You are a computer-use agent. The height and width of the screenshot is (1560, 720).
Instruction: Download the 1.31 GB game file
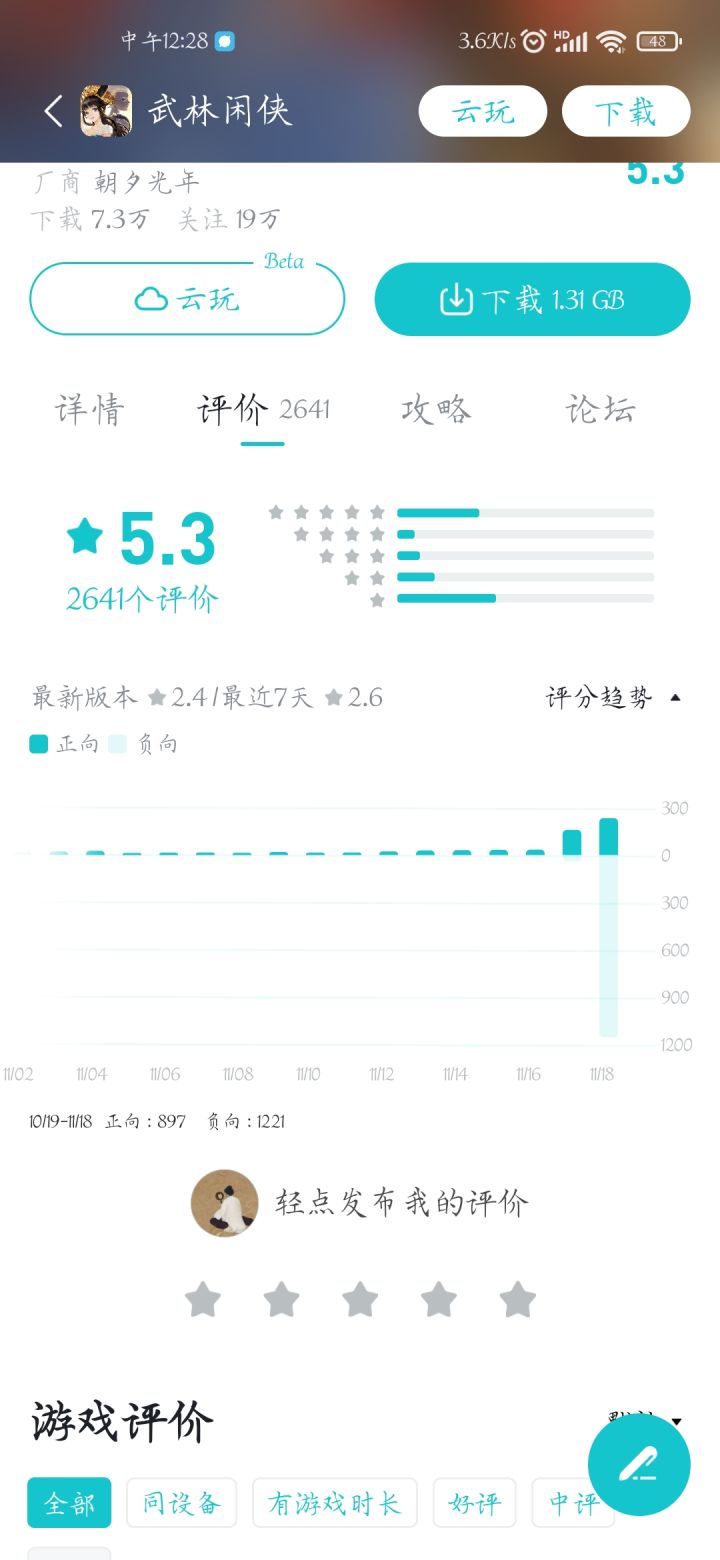pyautogui.click(x=532, y=299)
